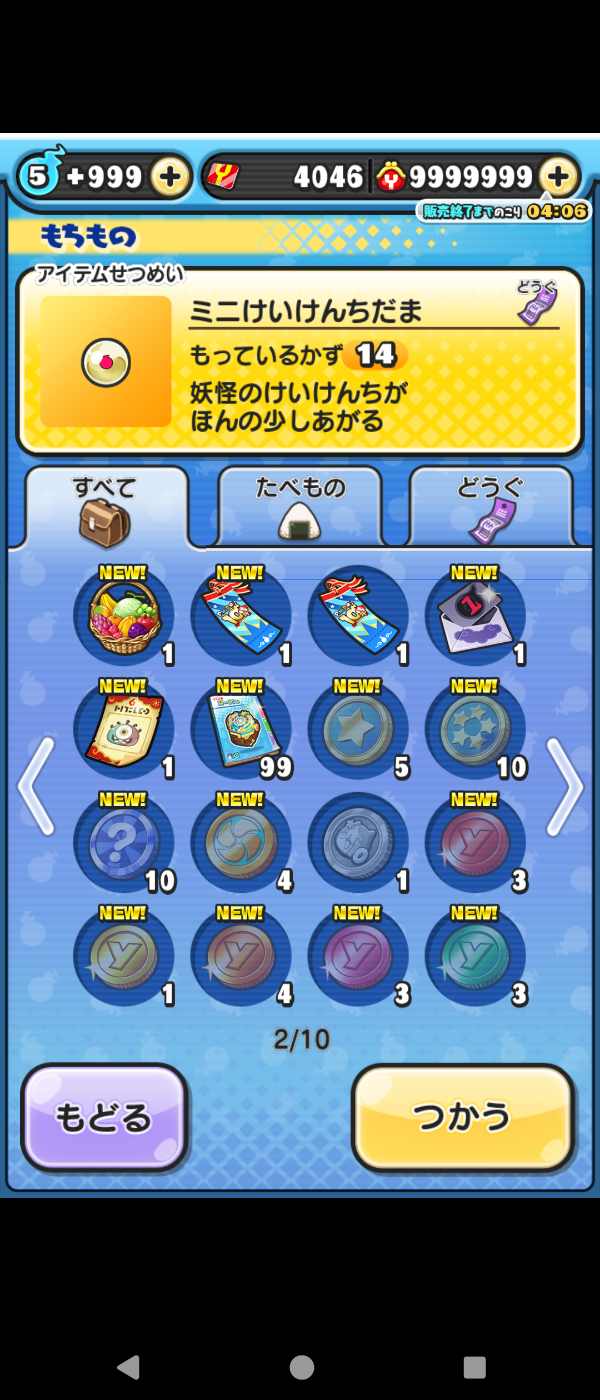Add spirit energy with the first plus button

[170, 178]
